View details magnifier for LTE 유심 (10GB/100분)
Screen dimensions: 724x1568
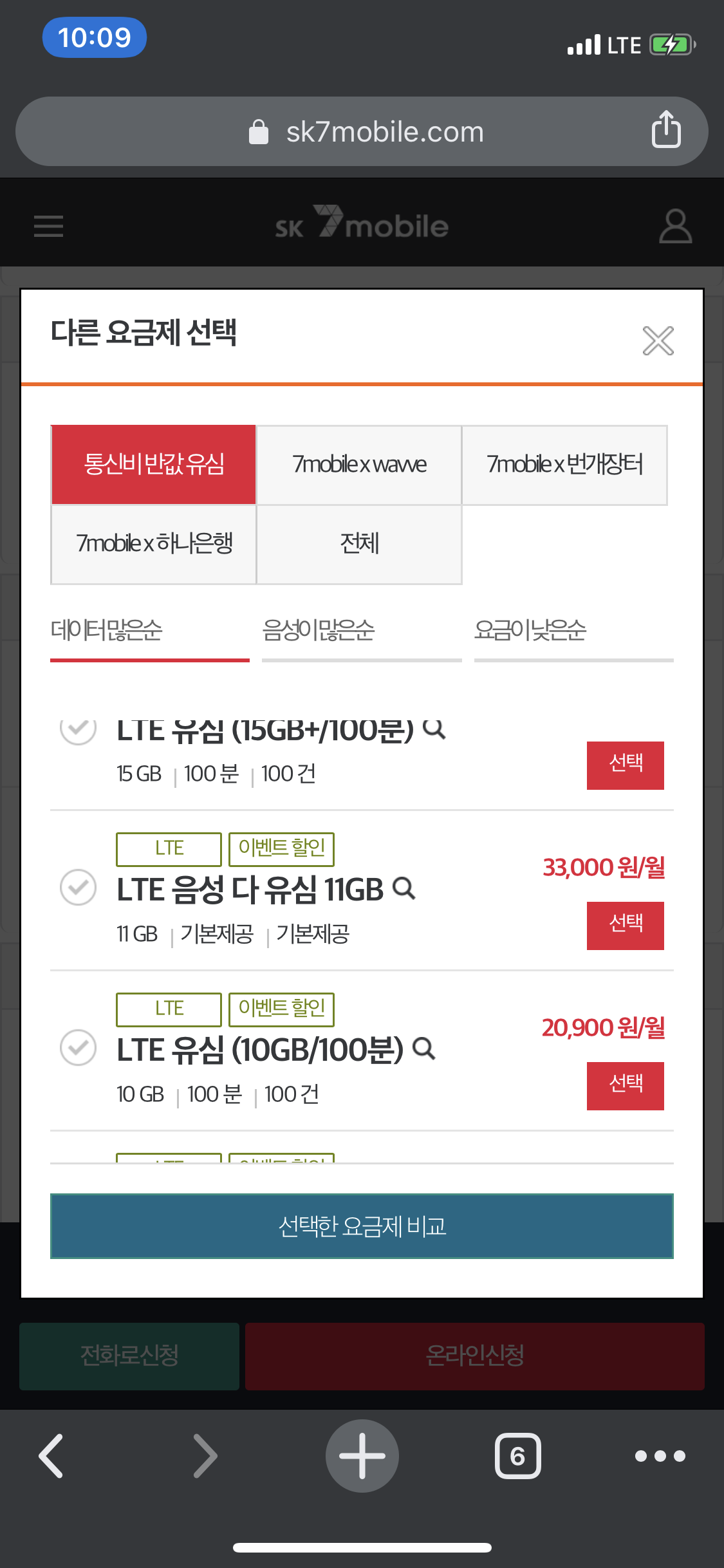pyautogui.click(x=424, y=1049)
